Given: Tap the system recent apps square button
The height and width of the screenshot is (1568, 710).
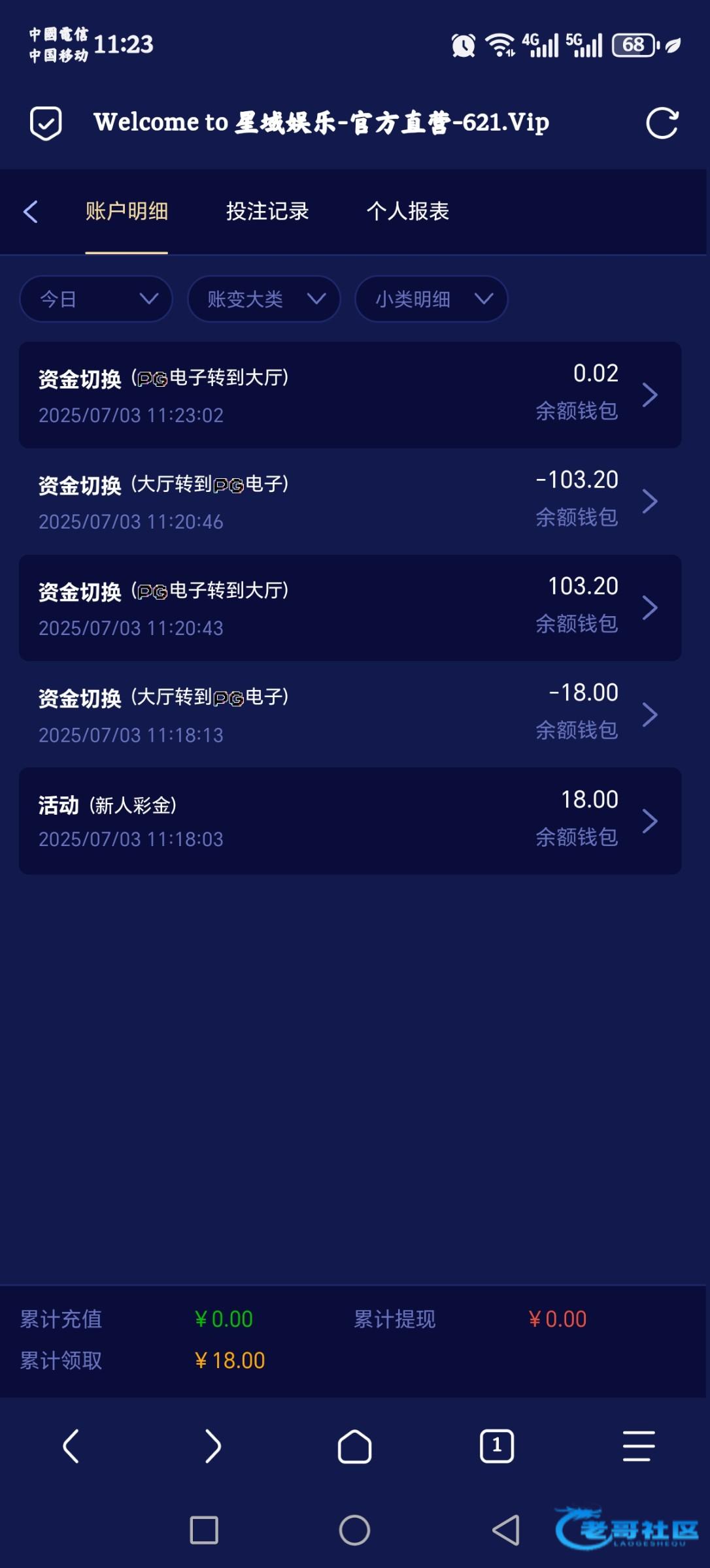Looking at the screenshot, I should 204,1530.
